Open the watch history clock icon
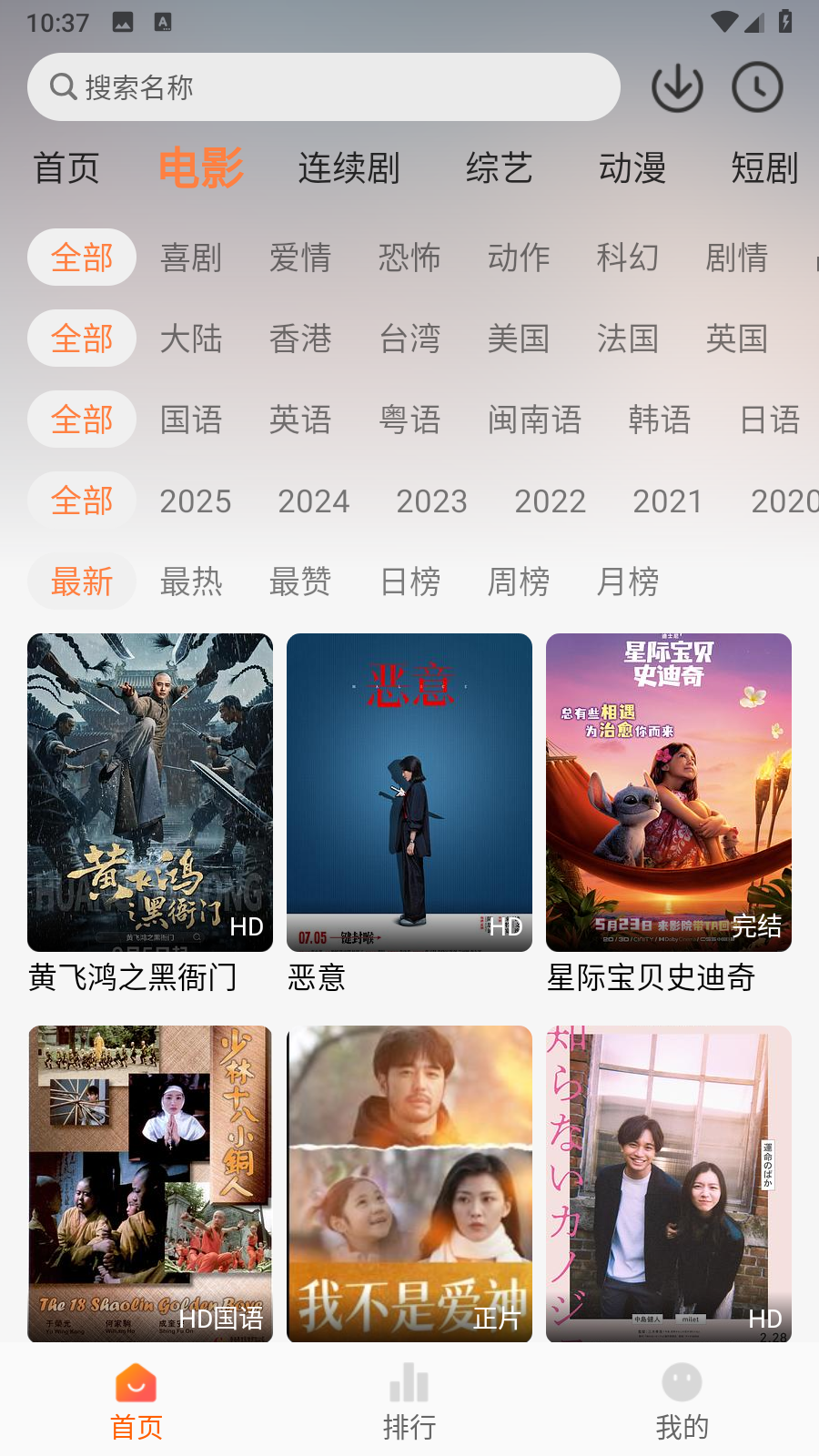Image resolution: width=819 pixels, height=1456 pixels. pos(757,87)
